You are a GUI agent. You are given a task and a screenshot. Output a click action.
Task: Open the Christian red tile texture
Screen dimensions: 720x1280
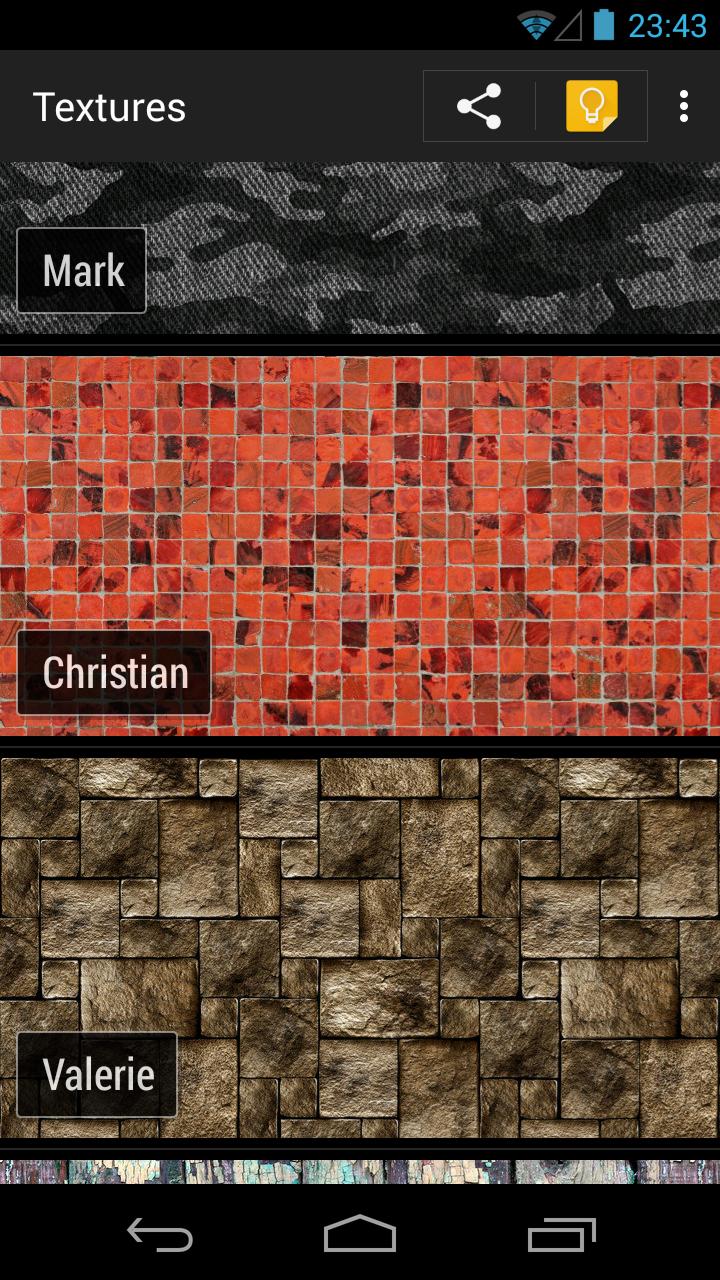[360, 545]
